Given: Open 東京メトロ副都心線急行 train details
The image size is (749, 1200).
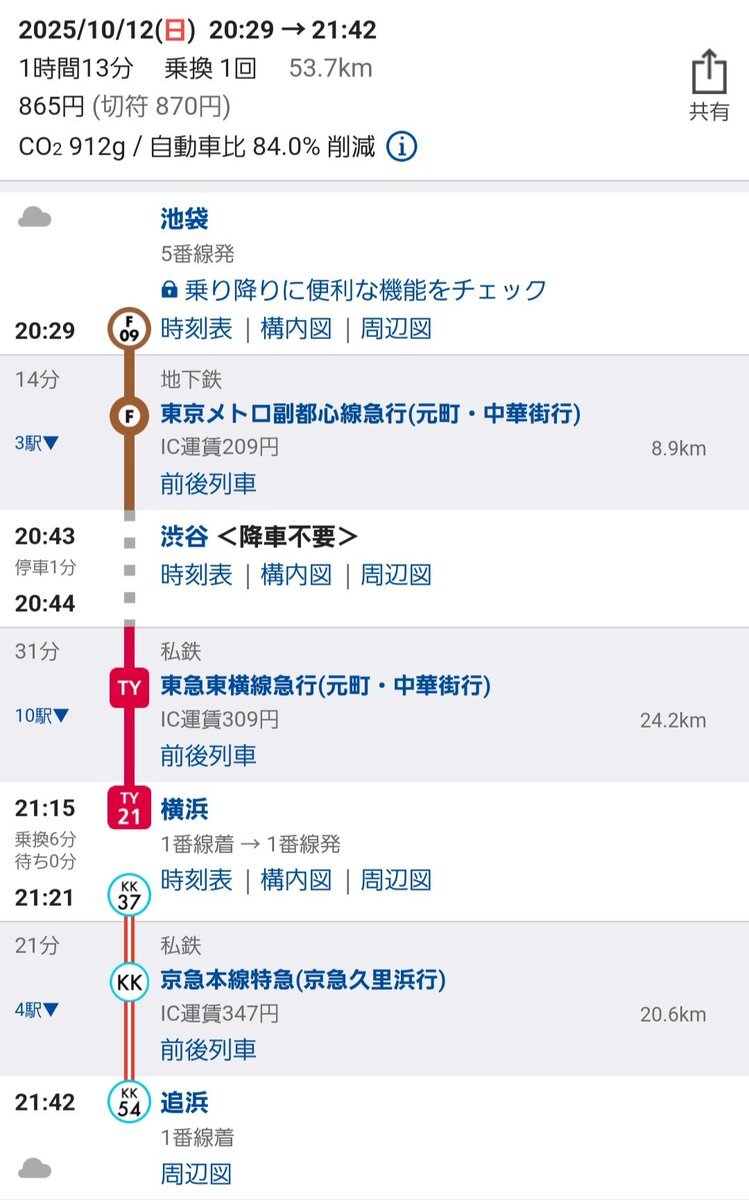Looking at the screenshot, I should 370,413.
